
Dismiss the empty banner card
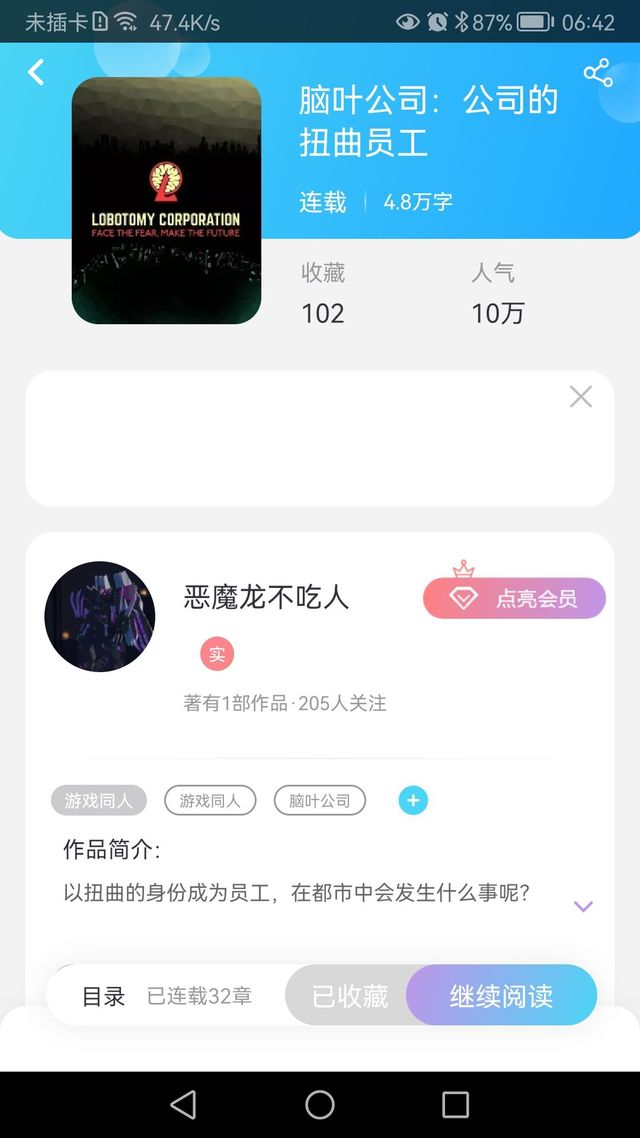coord(580,397)
